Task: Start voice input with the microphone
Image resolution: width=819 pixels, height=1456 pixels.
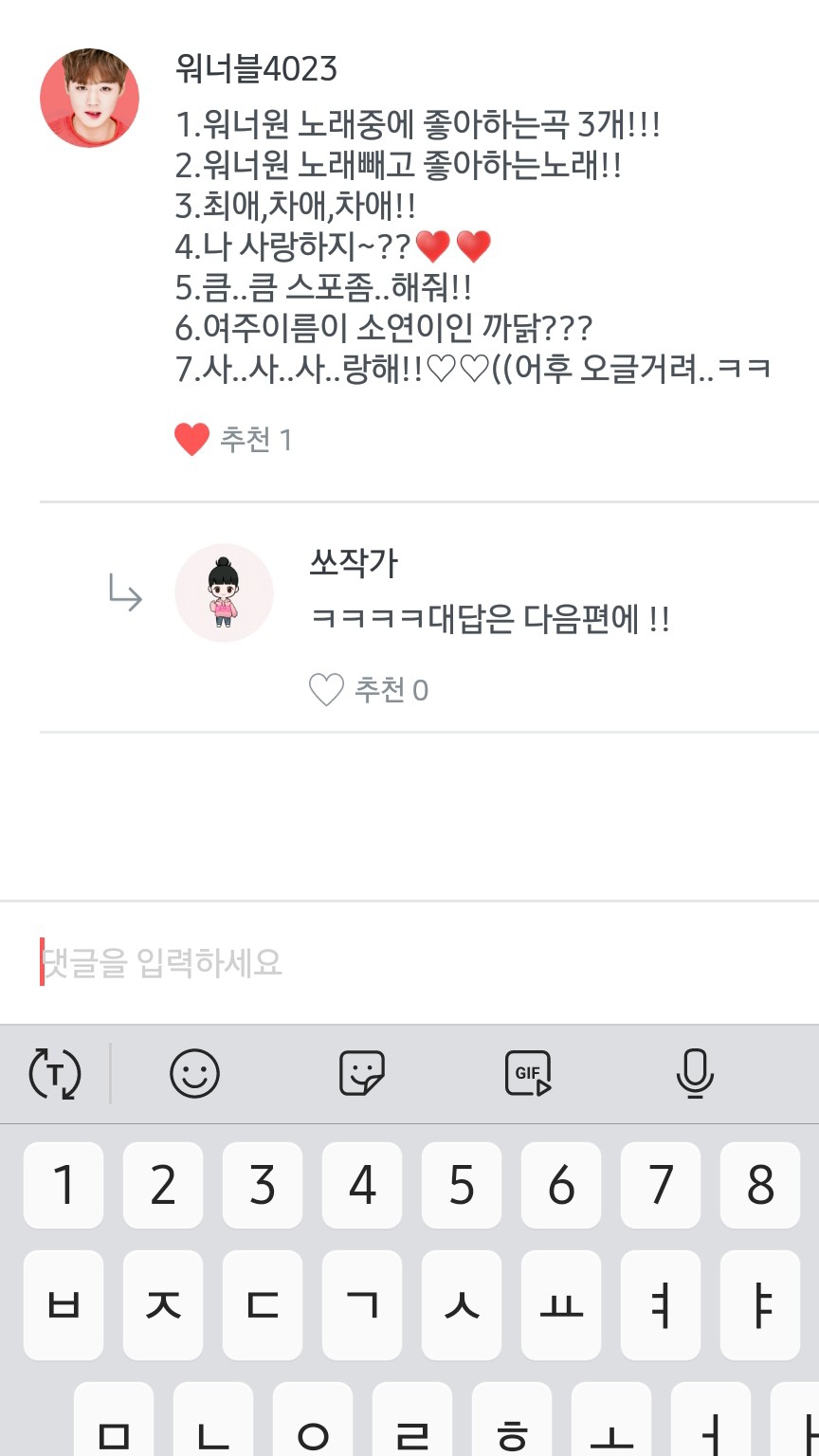Action: 695,1074
